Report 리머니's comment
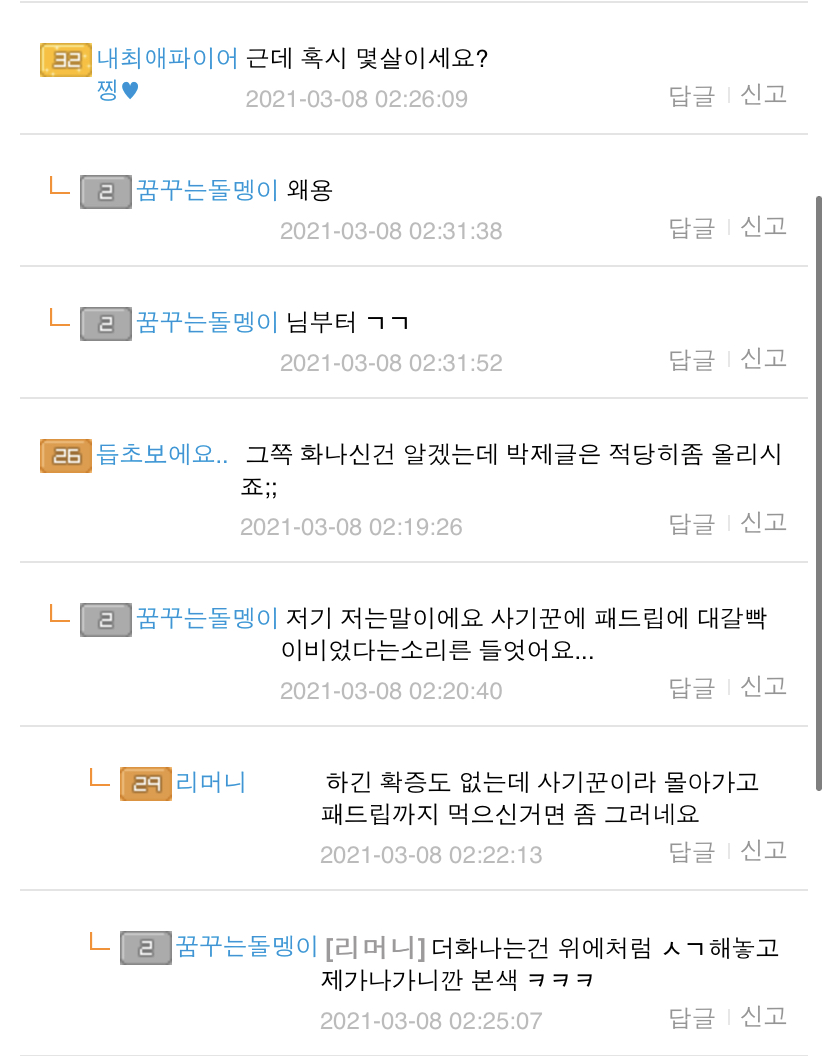 (763, 851)
